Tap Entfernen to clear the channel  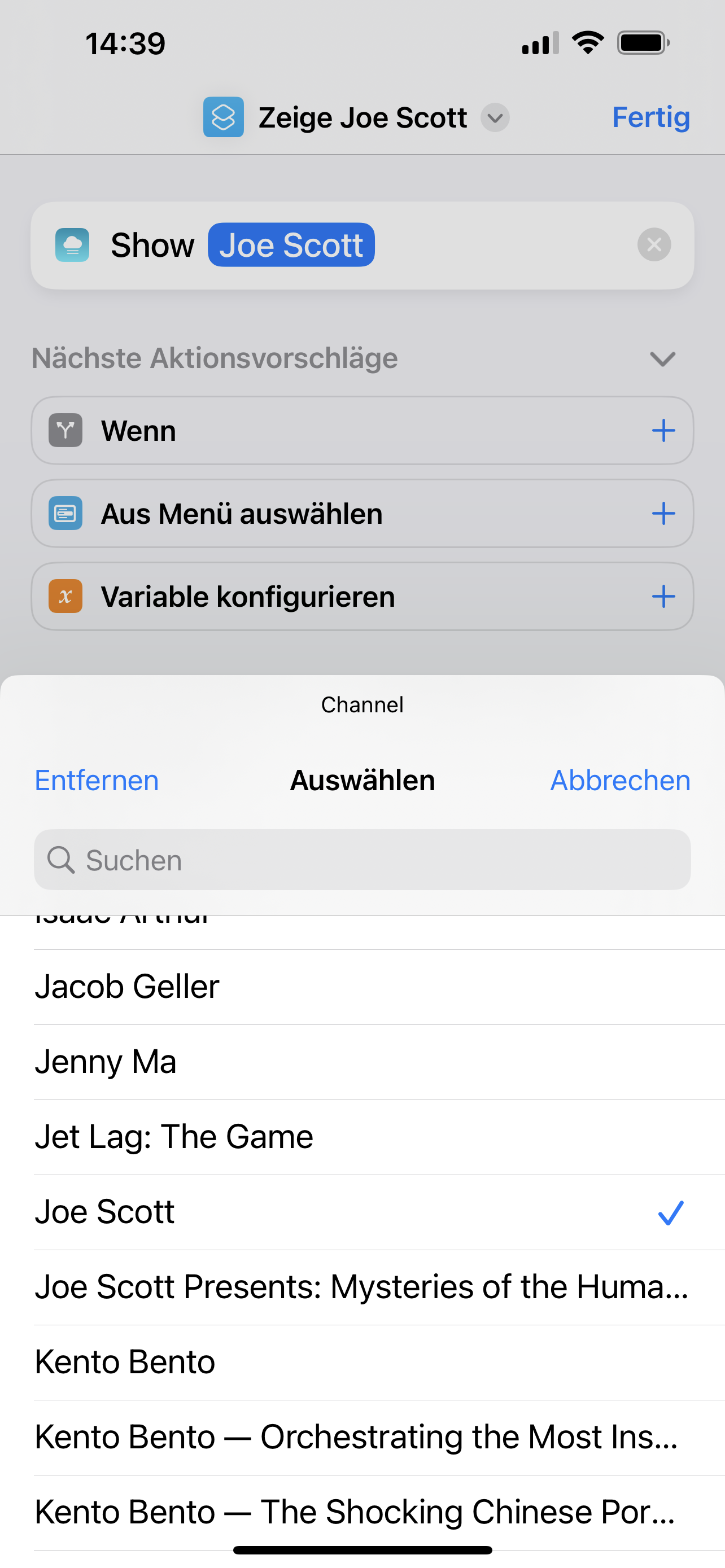(97, 781)
